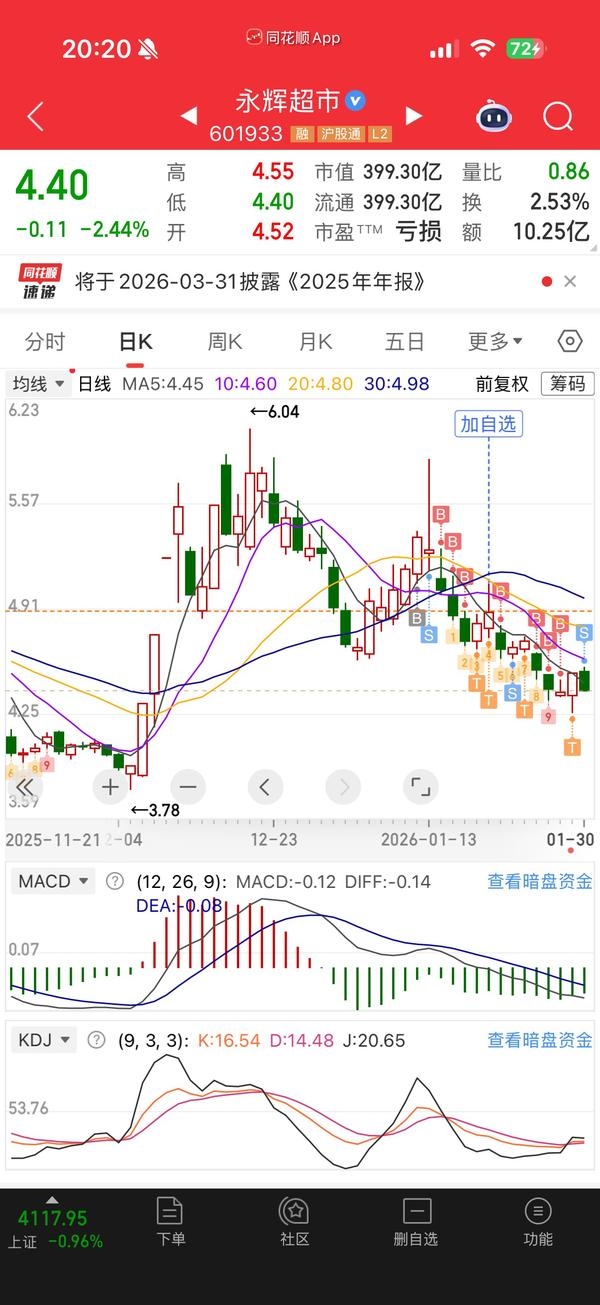Select the 周K tab
The image size is (600, 1305).
point(225,342)
